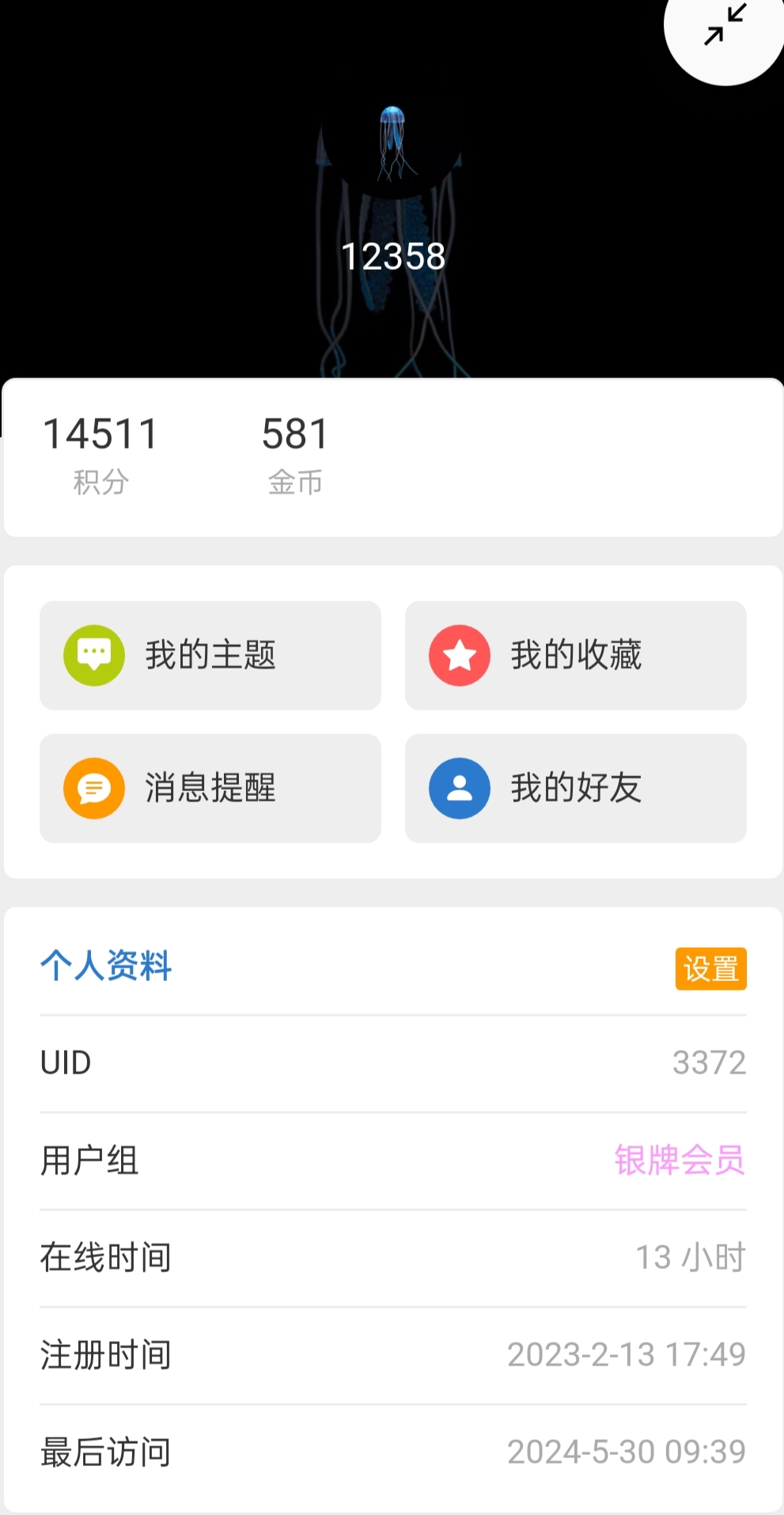This screenshot has height=1515, width=784.
Task: Open 我的好友 (My Friends)
Action: [575, 788]
